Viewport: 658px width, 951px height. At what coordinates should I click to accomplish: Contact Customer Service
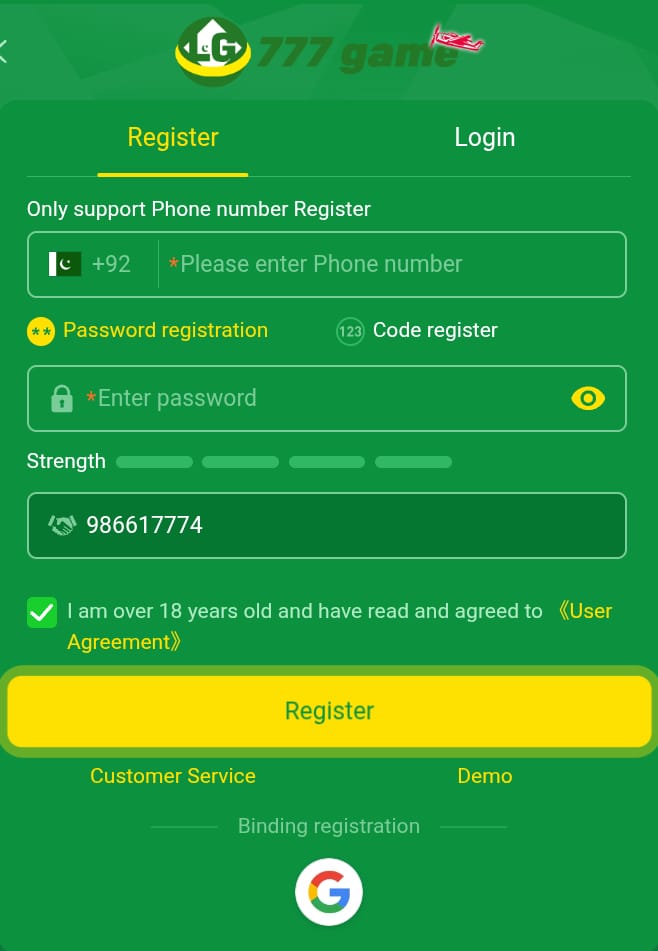click(x=173, y=776)
